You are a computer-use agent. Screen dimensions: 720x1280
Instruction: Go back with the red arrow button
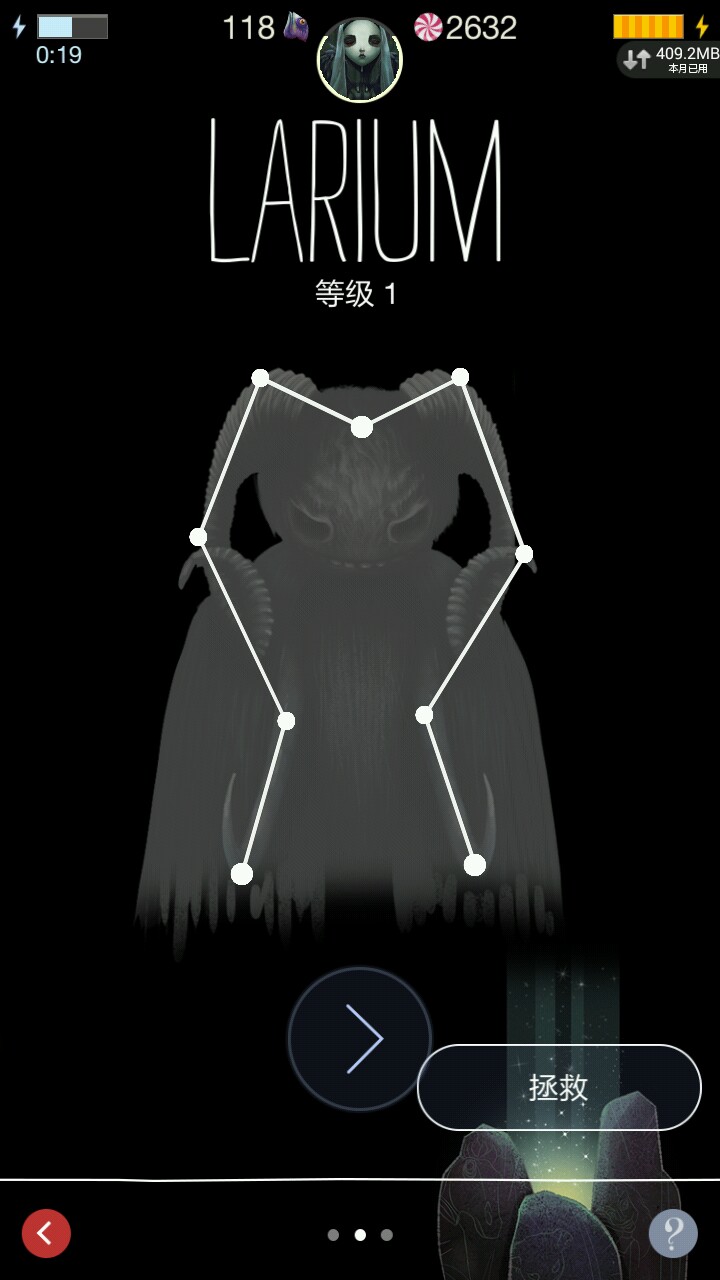pyautogui.click(x=46, y=1233)
